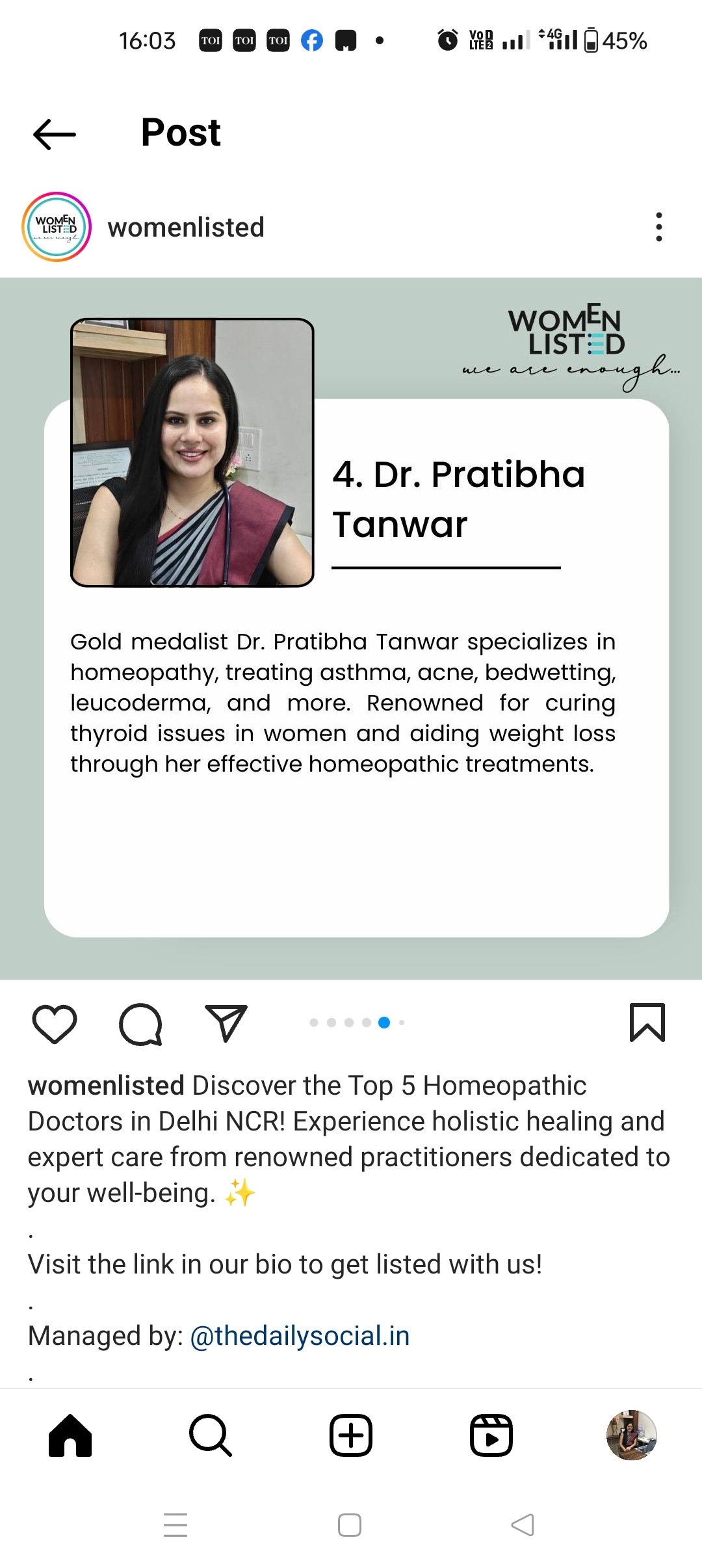This screenshot has width=702, height=1568.
Task: Create a new post with the plus icon
Action: [x=351, y=1435]
